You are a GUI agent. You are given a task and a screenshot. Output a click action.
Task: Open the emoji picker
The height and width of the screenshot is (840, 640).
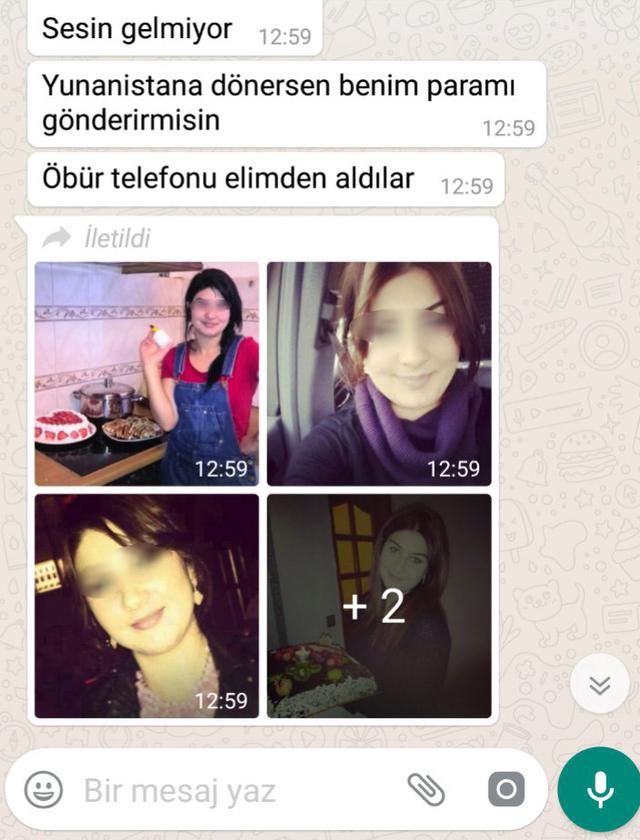point(44,790)
